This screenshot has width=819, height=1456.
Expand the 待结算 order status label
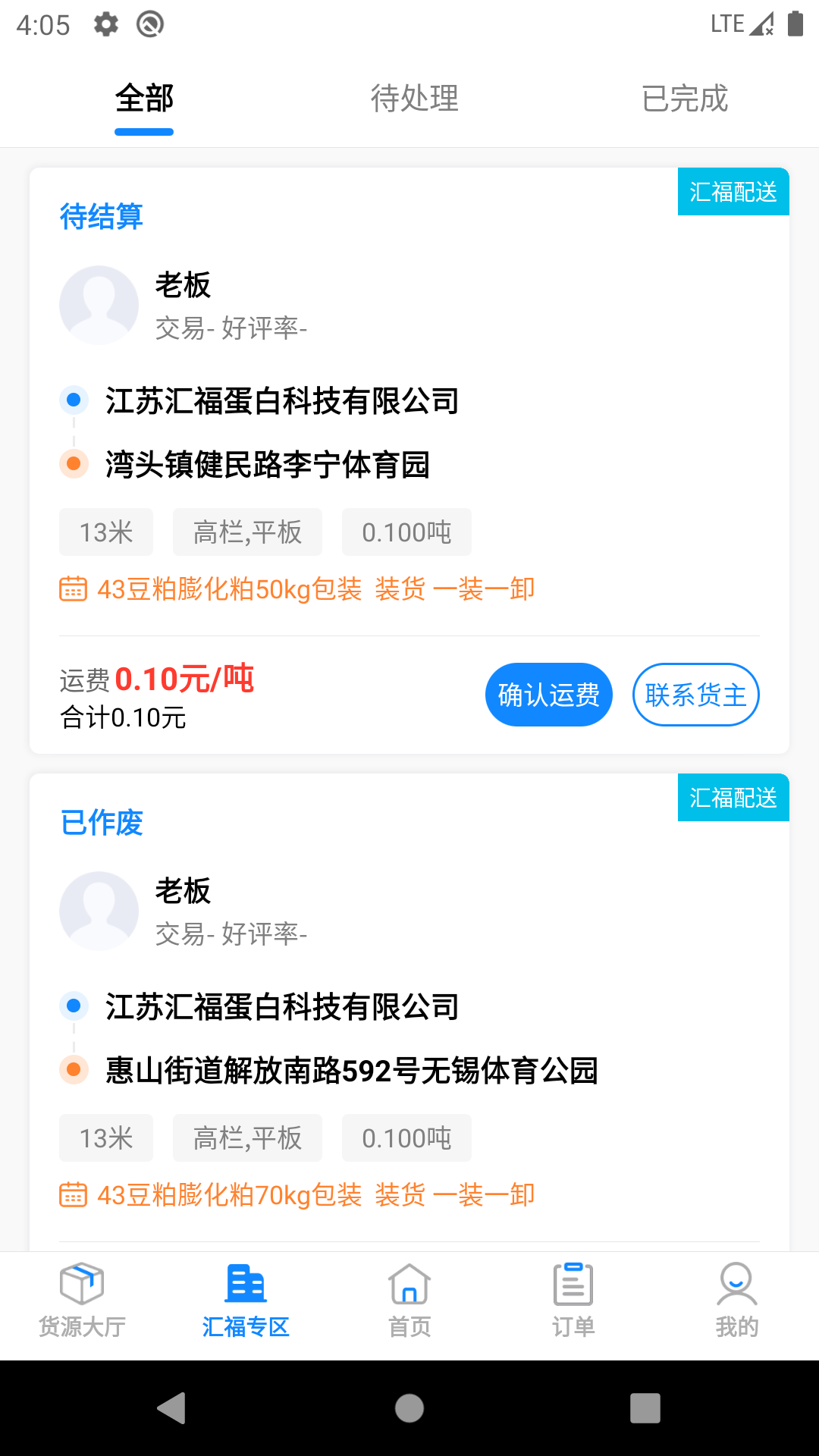tap(100, 218)
